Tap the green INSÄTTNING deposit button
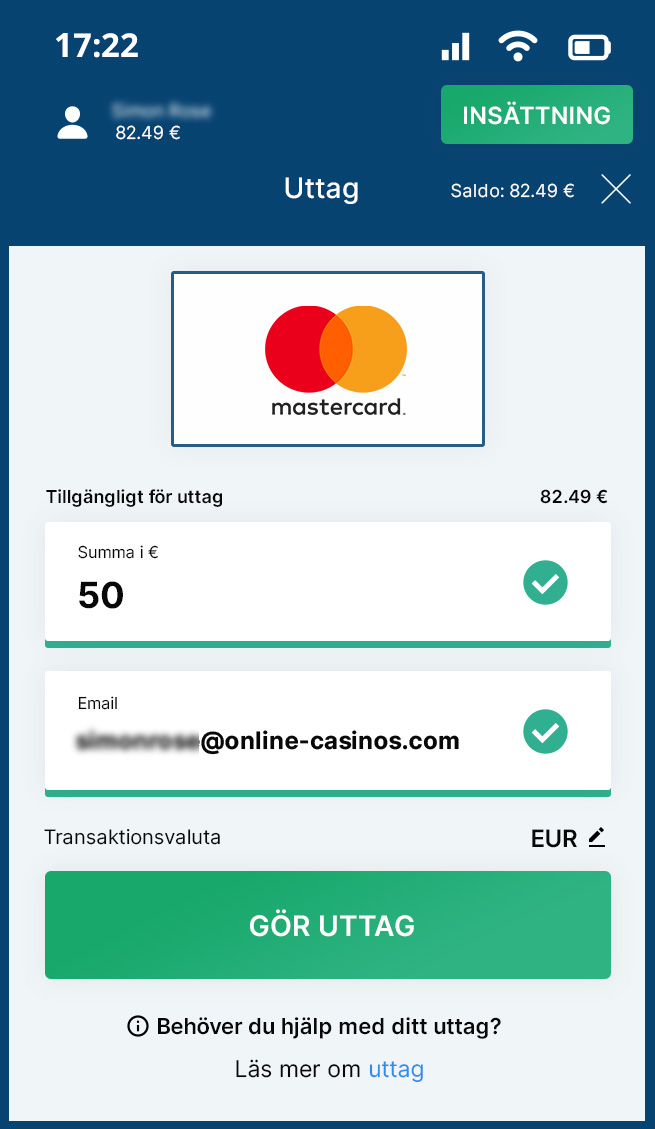655x1129 pixels. 536,114
